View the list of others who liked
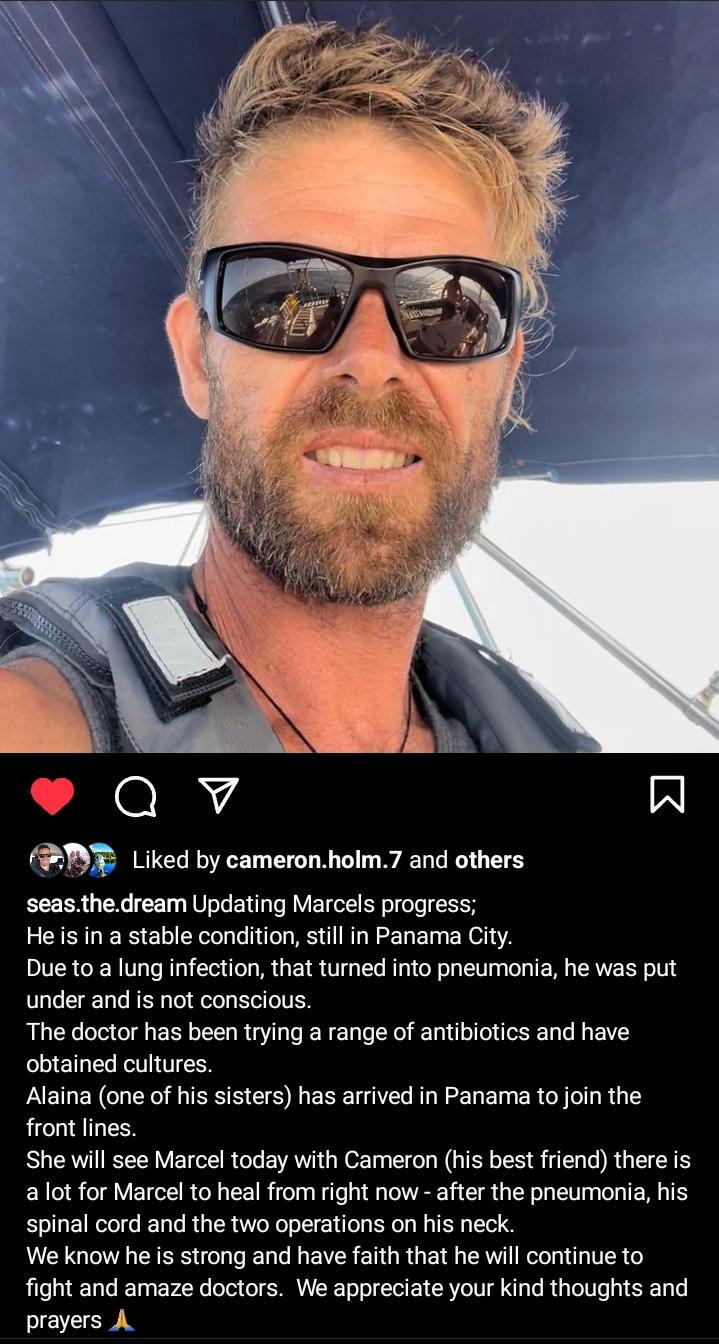Screen dimensions: 719x1344 click(489, 860)
